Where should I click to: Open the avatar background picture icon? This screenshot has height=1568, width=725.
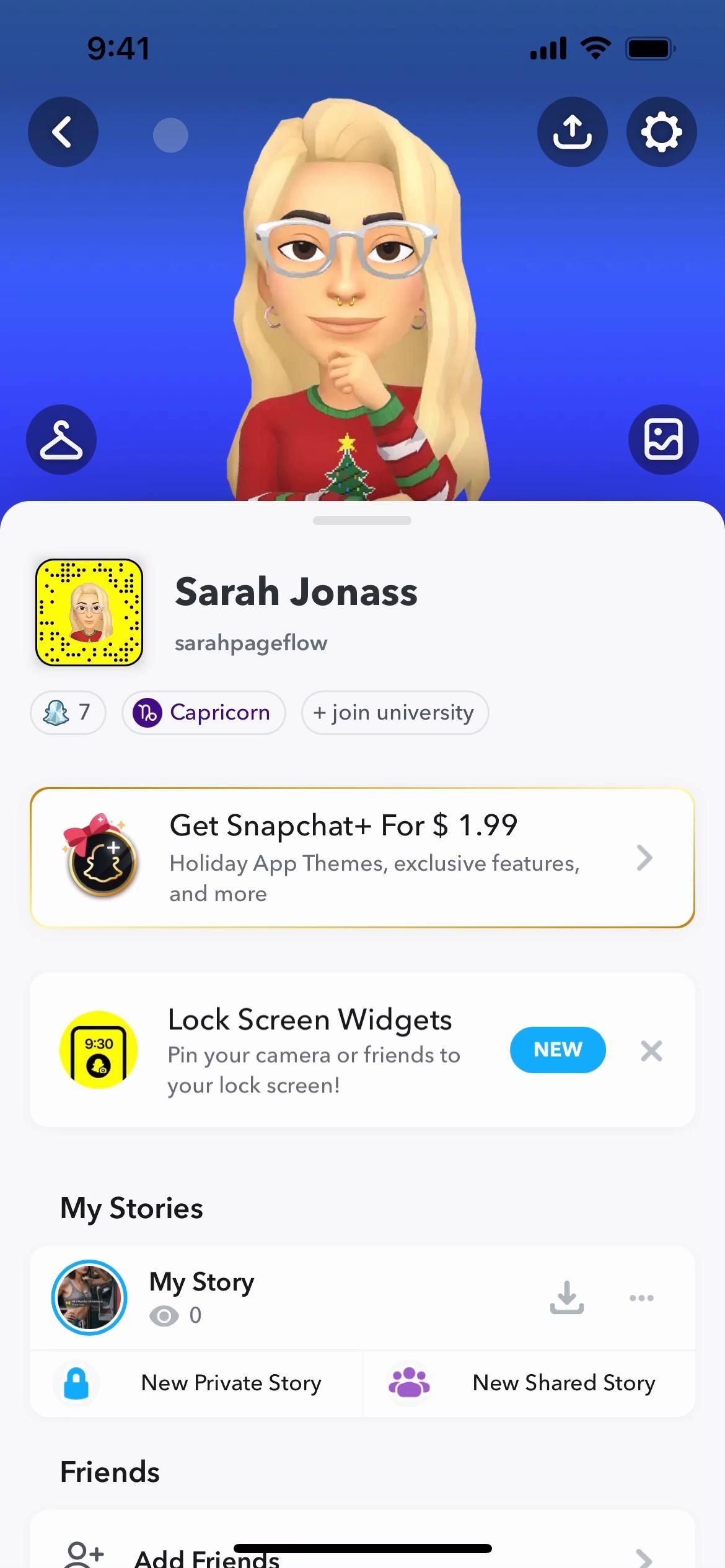click(x=663, y=440)
